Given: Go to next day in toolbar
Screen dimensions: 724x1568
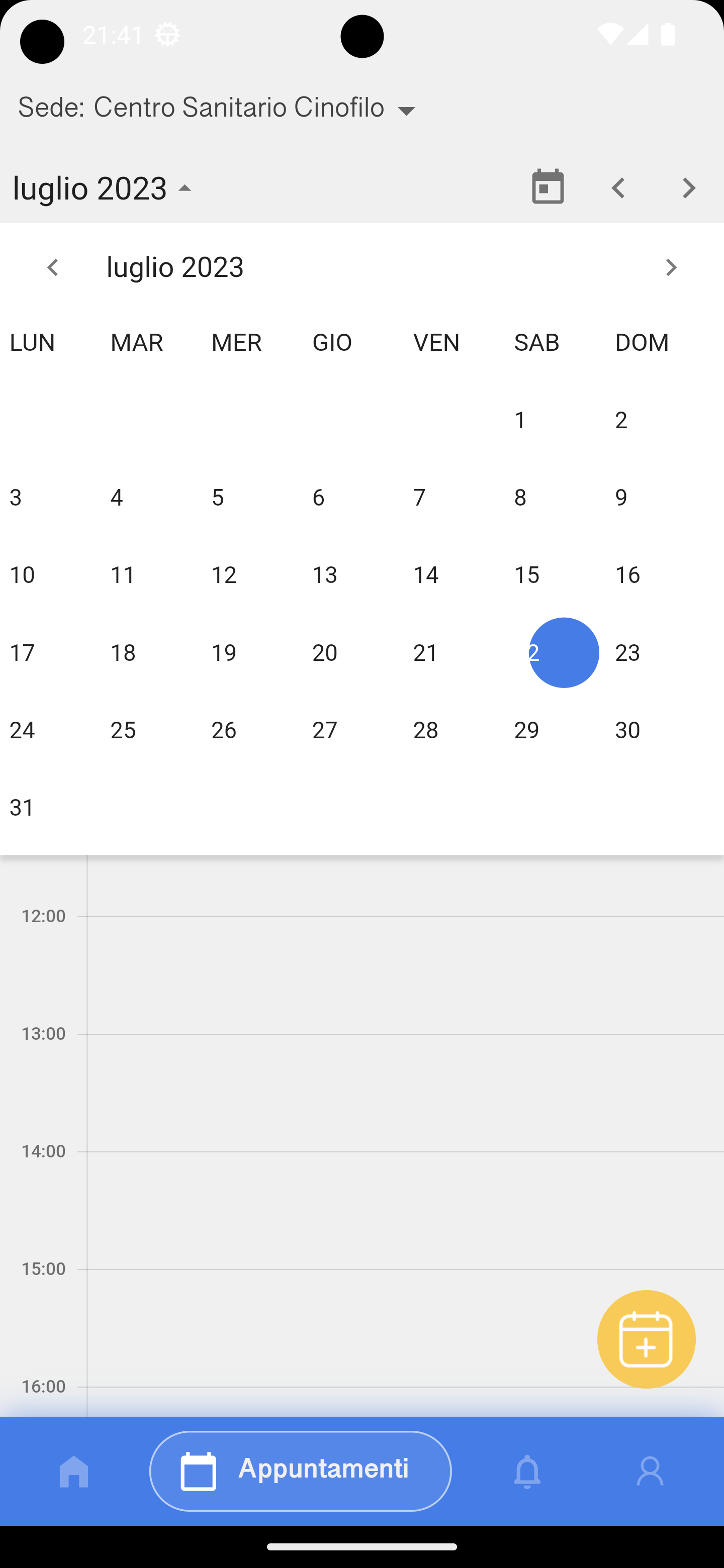Looking at the screenshot, I should pos(689,188).
